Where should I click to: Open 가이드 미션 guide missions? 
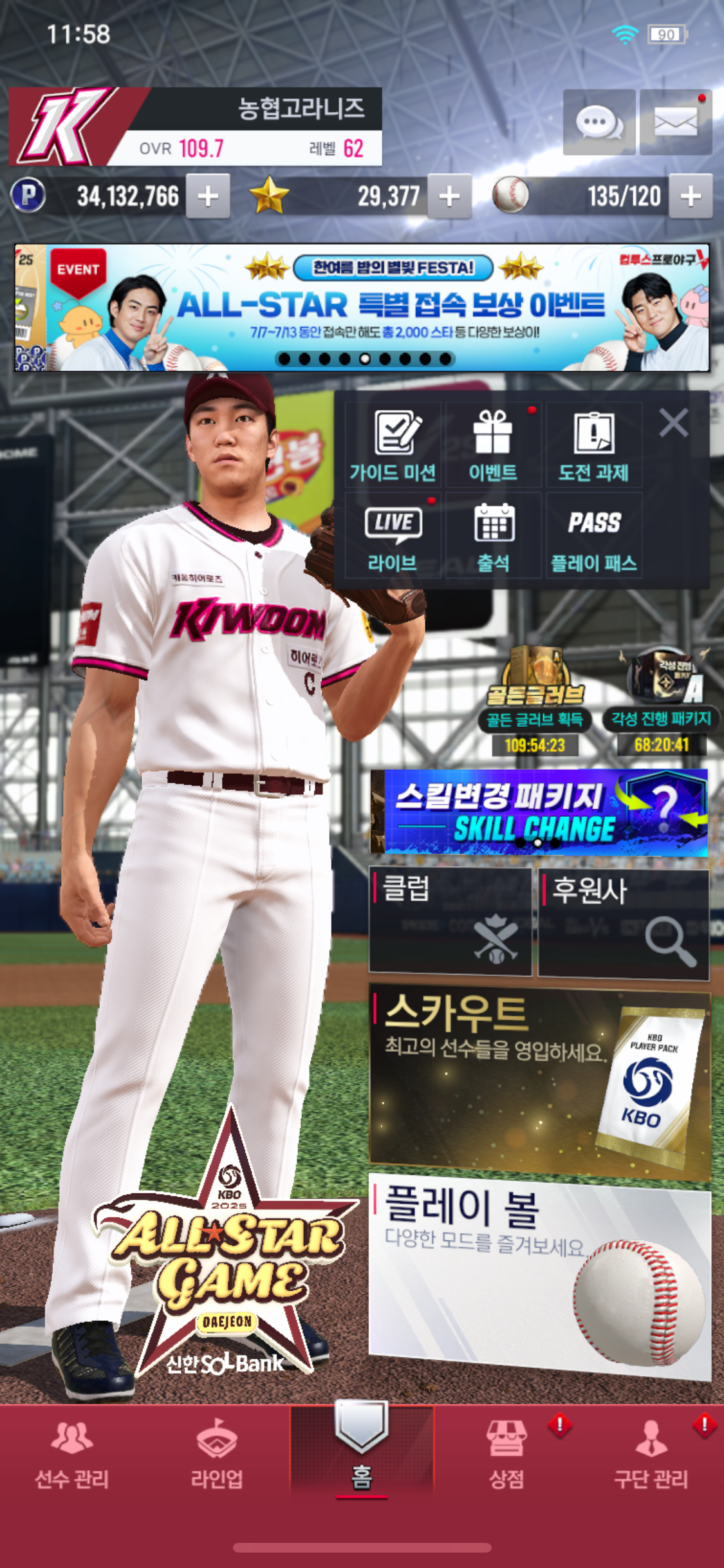pyautogui.click(x=393, y=445)
